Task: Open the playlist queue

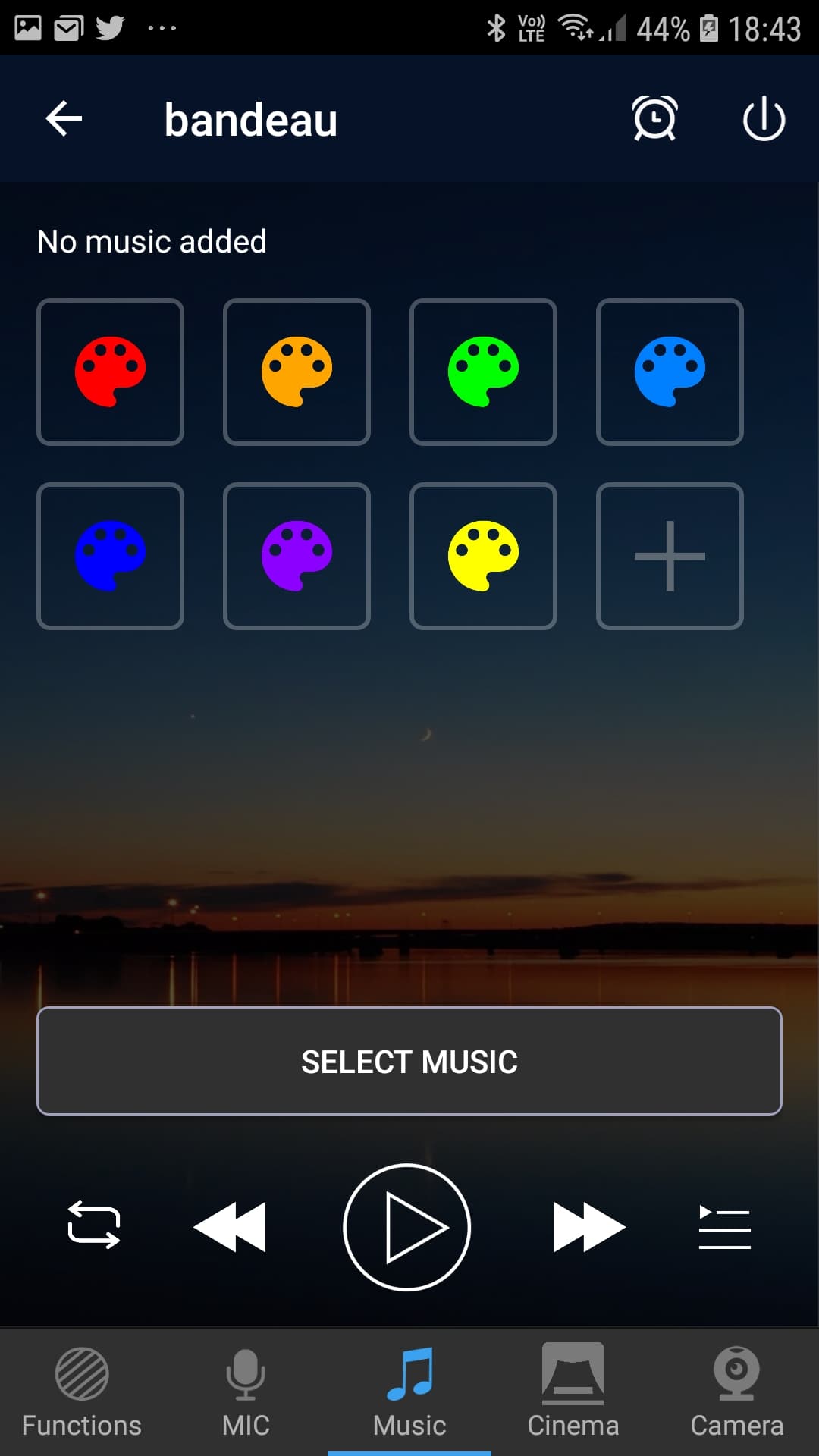Action: pyautogui.click(x=724, y=1226)
